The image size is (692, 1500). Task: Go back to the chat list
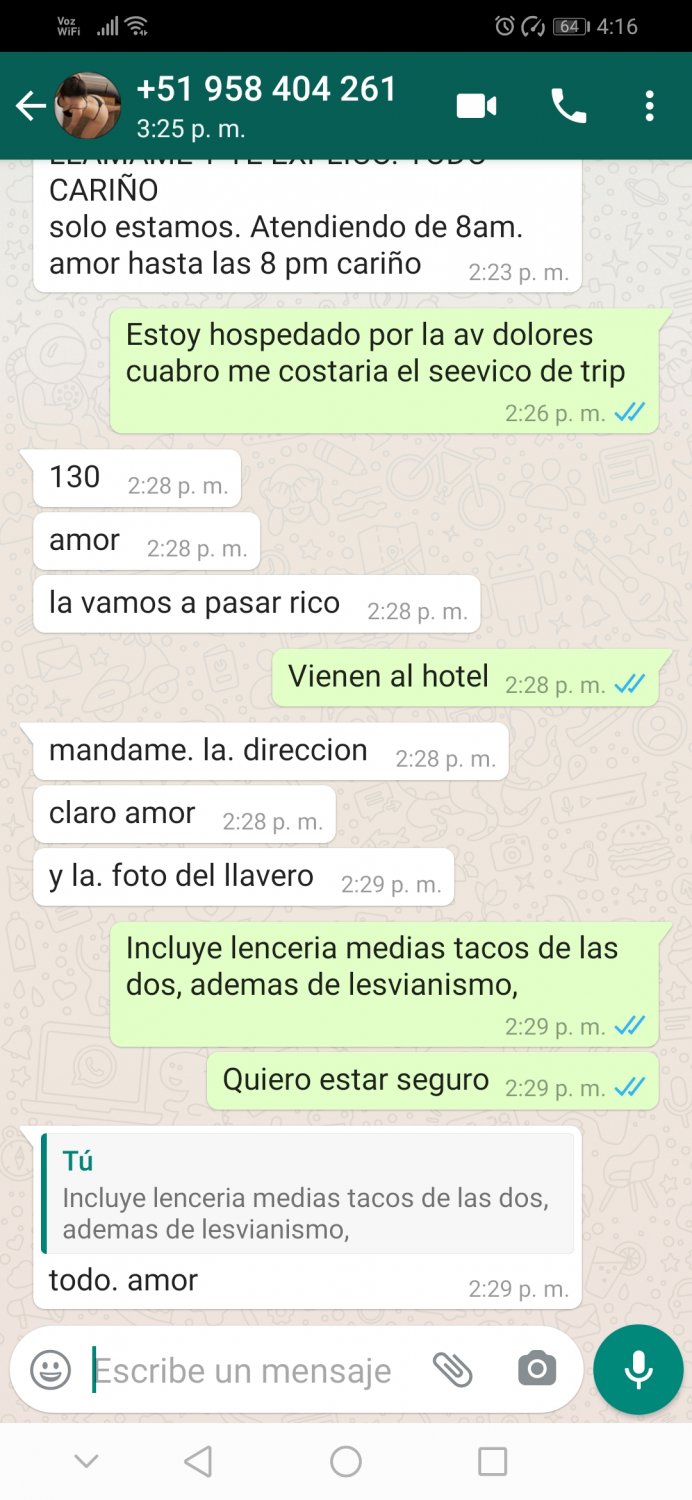pos(30,106)
